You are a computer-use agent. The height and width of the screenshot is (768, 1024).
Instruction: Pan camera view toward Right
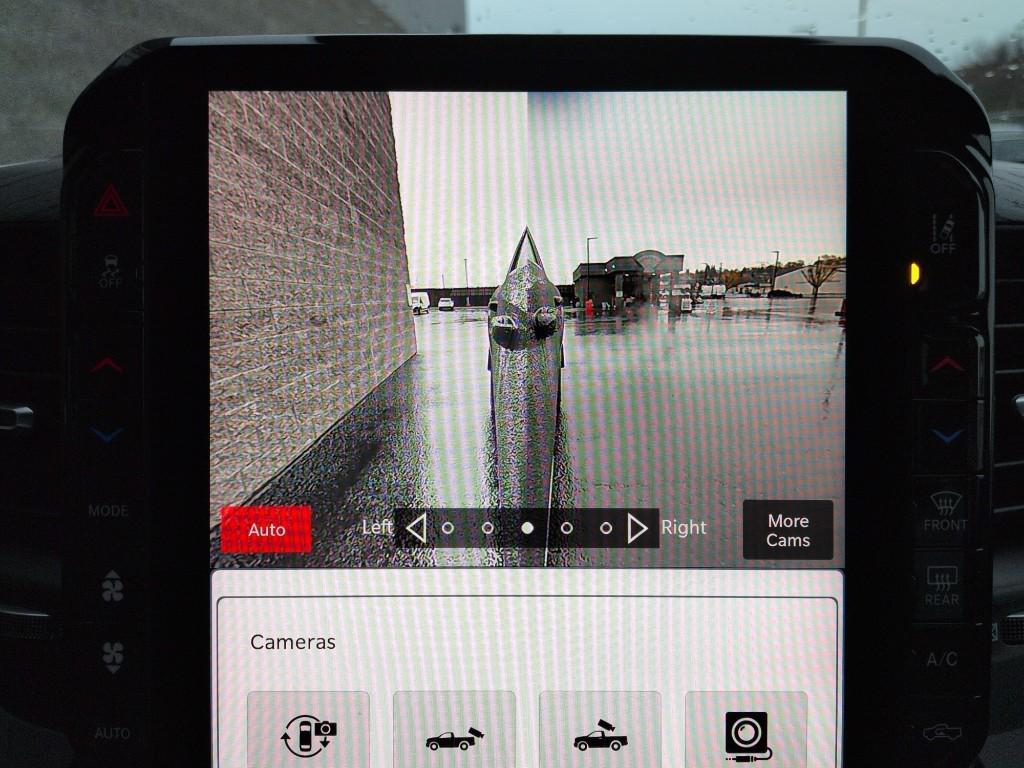click(x=637, y=527)
